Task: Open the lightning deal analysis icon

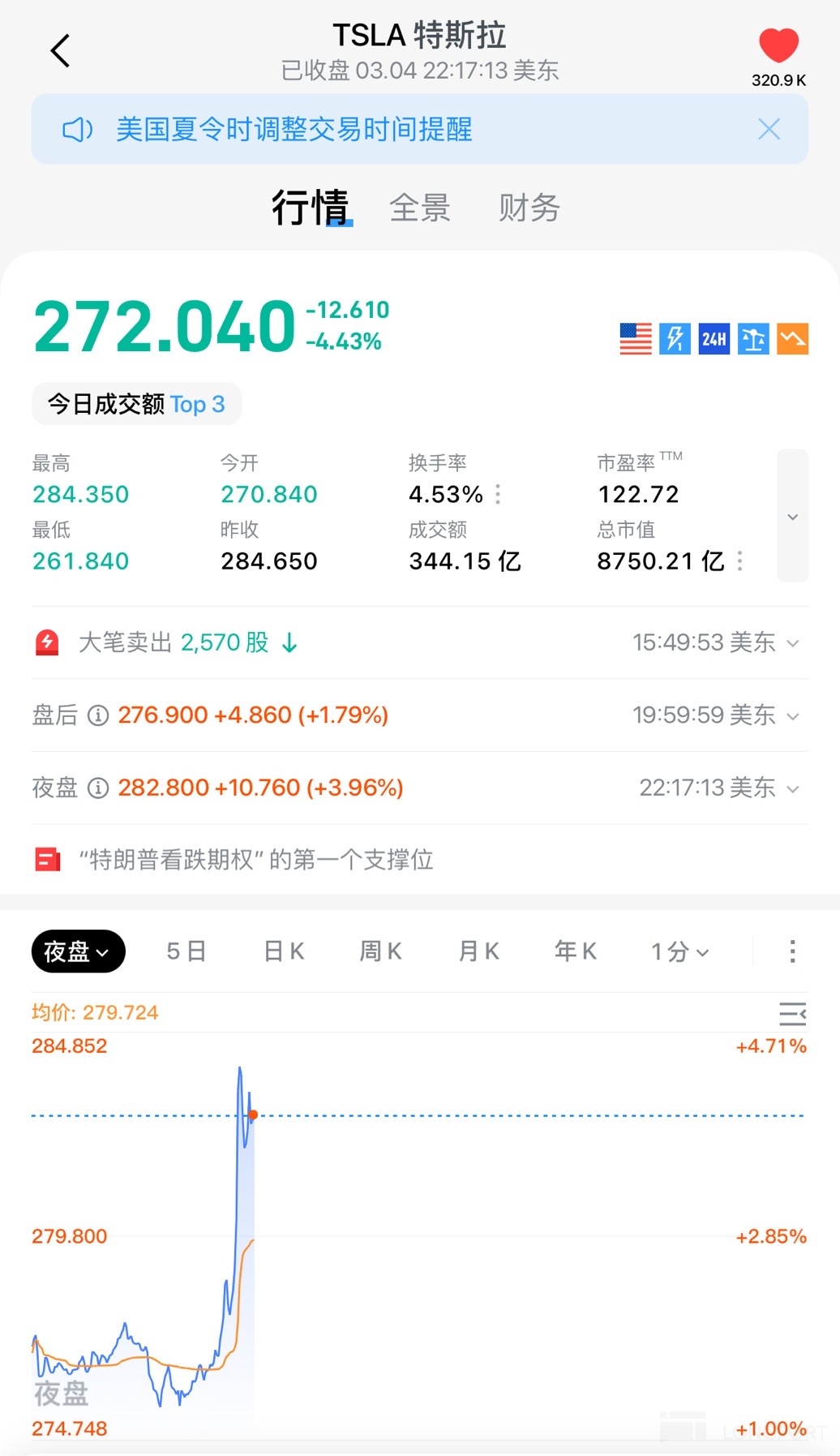Action: pos(675,339)
